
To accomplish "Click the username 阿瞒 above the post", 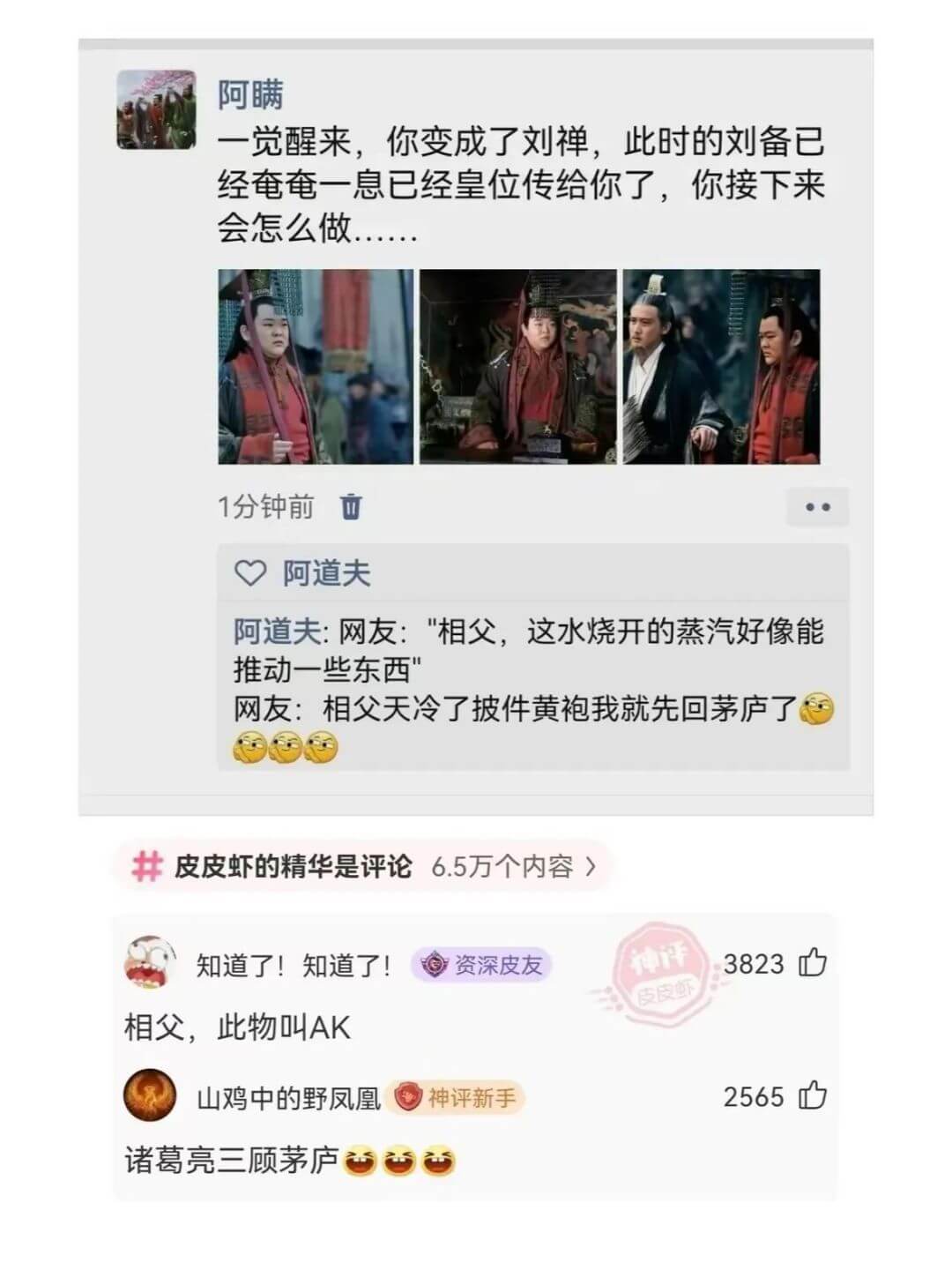I will pos(245,97).
